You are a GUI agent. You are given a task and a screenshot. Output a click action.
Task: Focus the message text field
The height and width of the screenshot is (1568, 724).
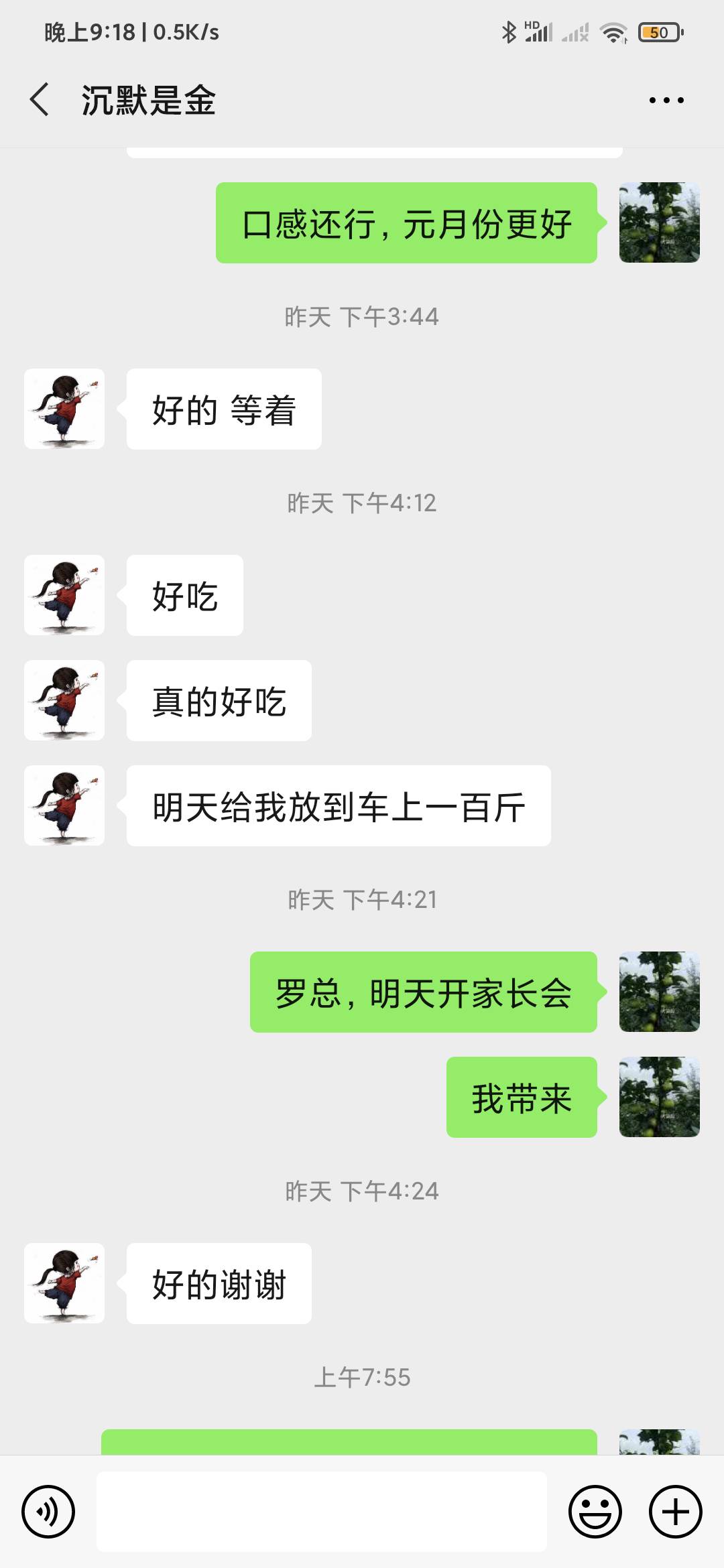tap(322, 1512)
